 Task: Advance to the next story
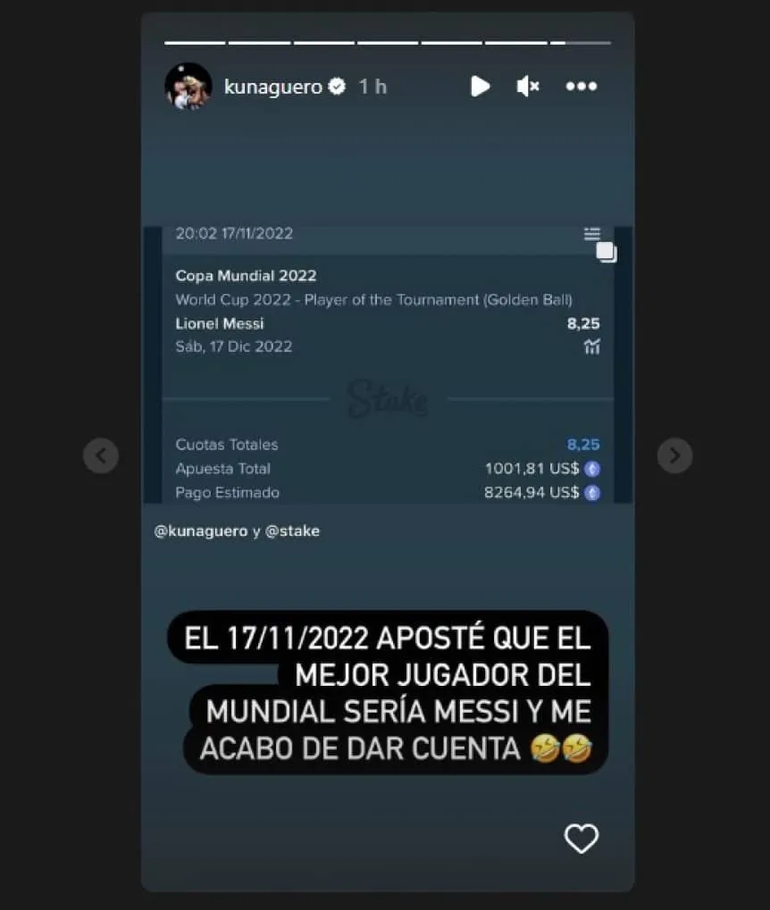coord(675,456)
